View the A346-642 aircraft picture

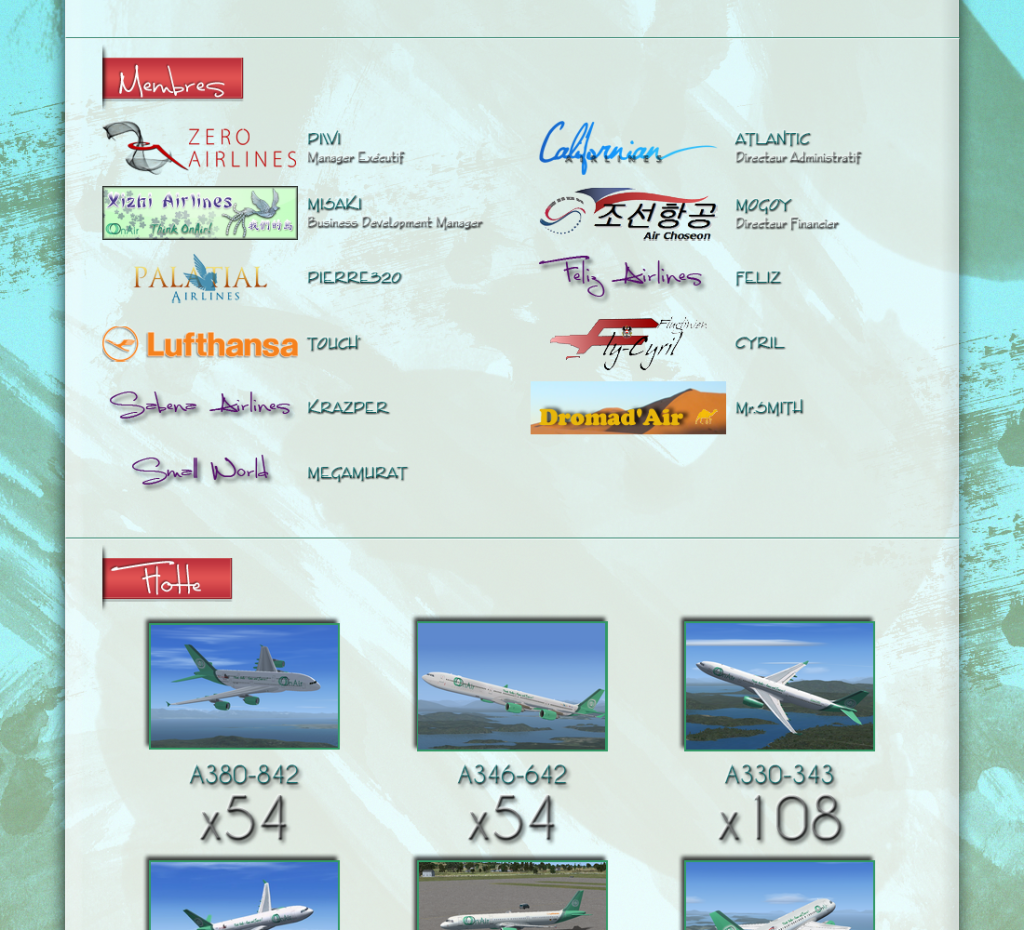coord(511,686)
